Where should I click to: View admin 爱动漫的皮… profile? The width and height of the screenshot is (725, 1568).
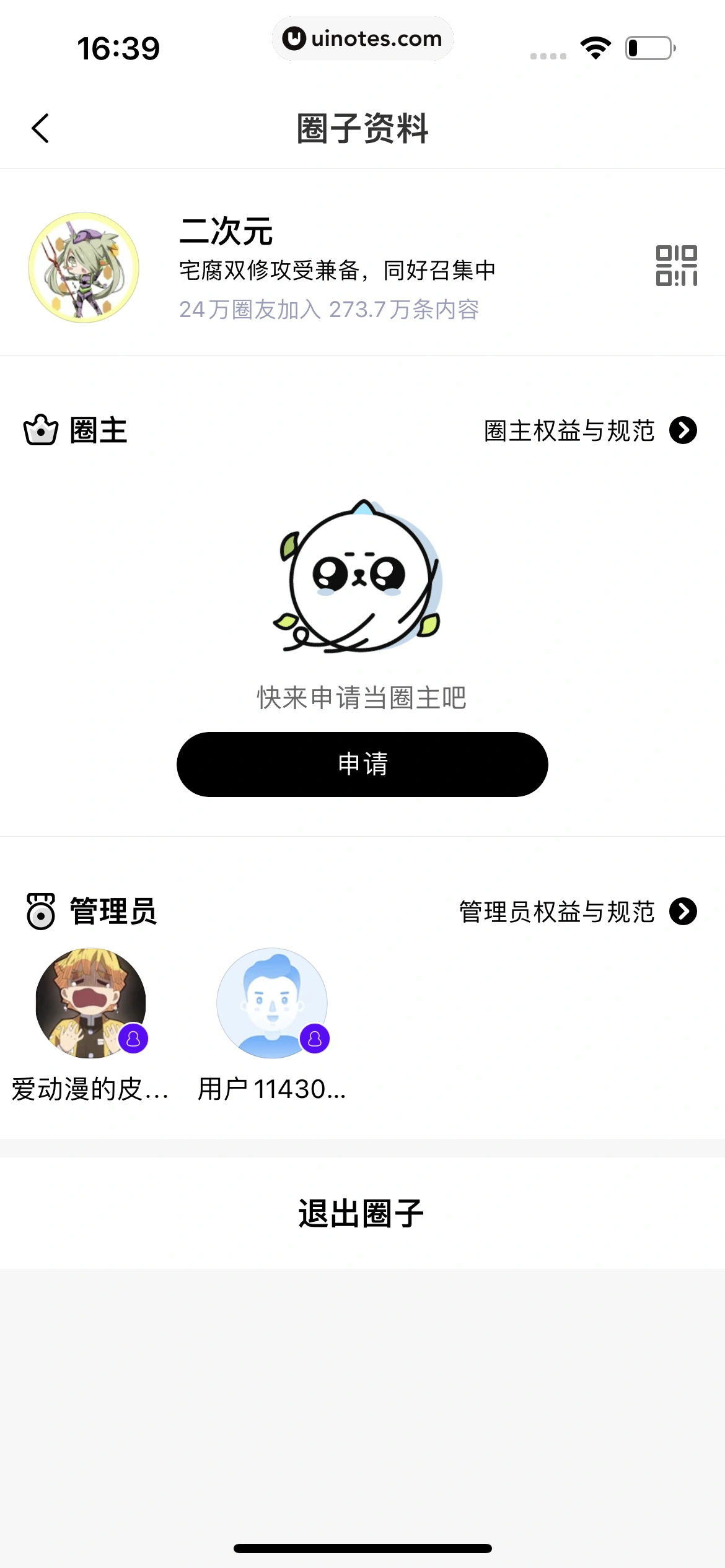point(90,1003)
